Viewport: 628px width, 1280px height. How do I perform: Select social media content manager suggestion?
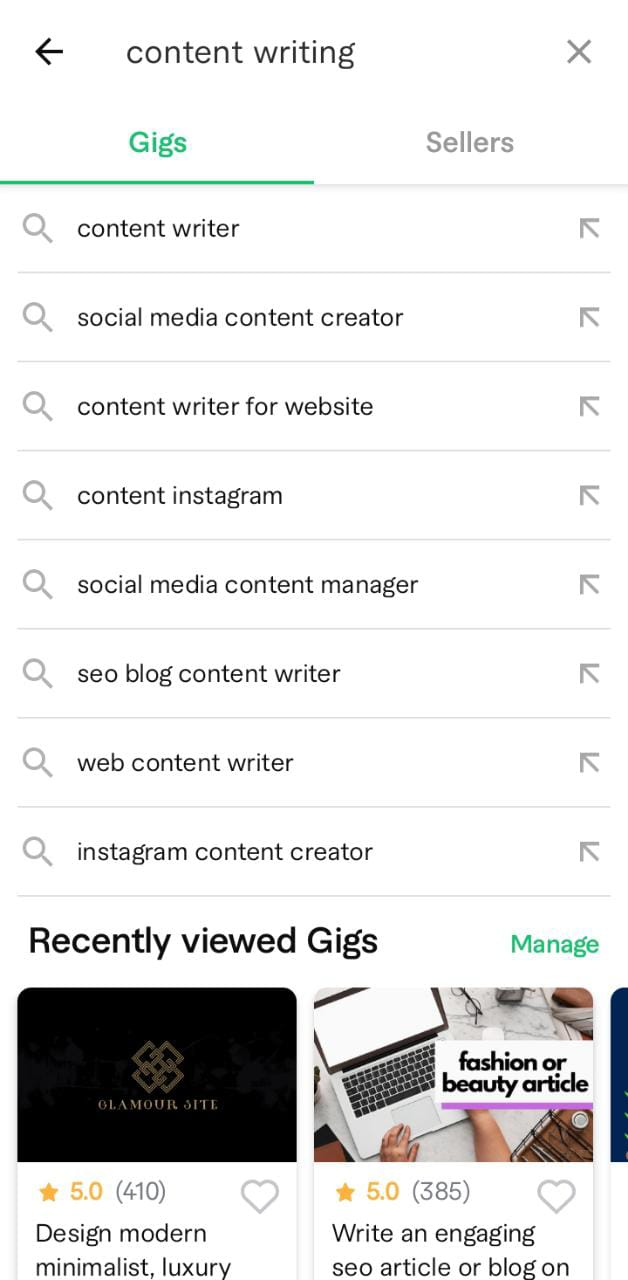click(247, 584)
